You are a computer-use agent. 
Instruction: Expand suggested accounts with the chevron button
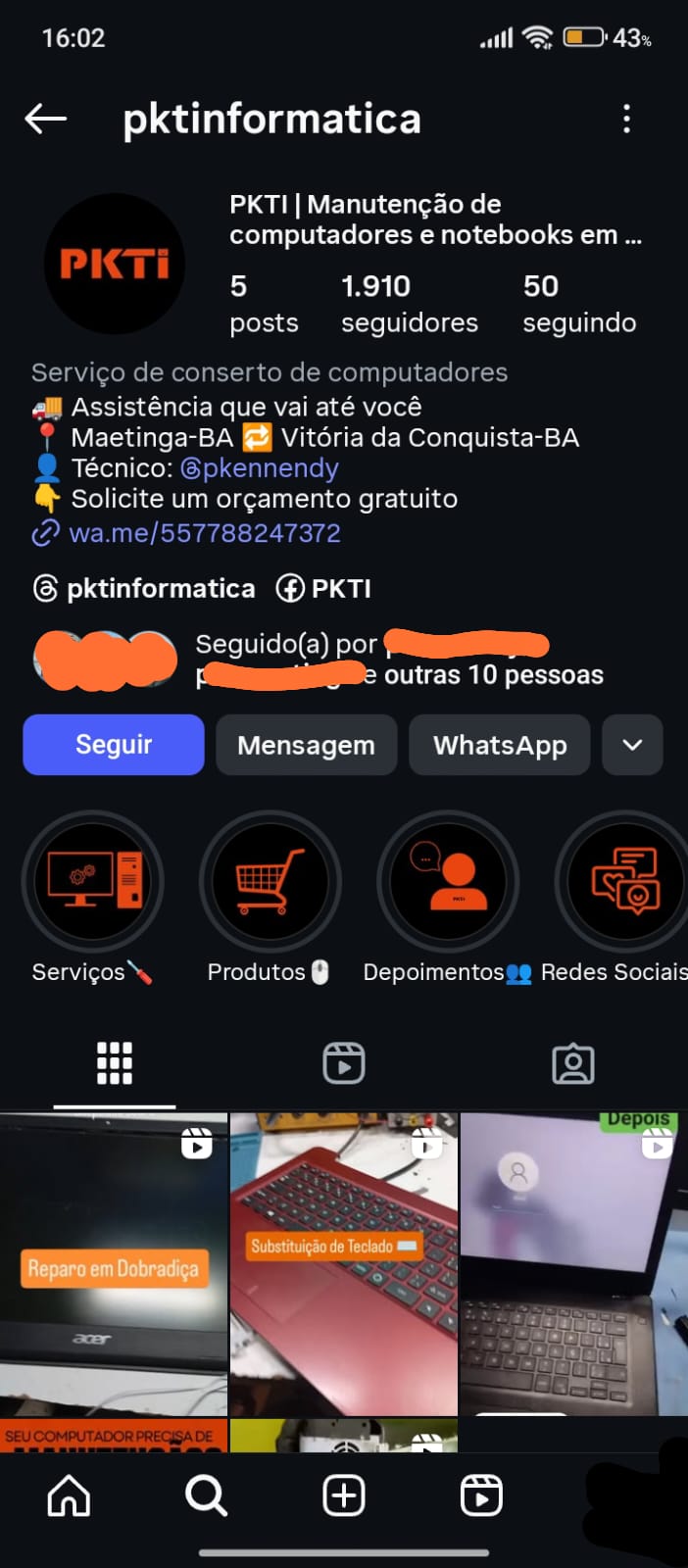(632, 745)
